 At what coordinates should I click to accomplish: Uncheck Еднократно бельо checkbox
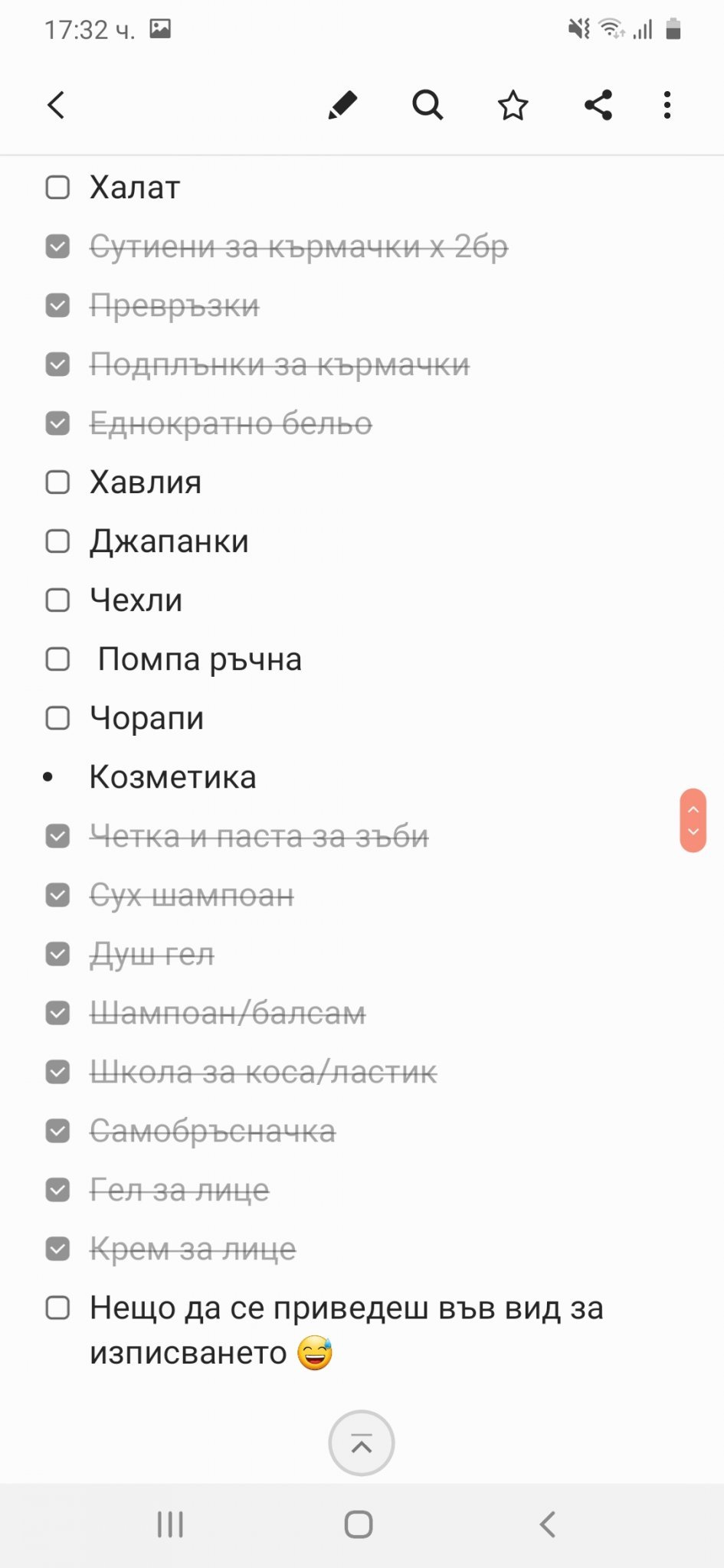pos(57,423)
